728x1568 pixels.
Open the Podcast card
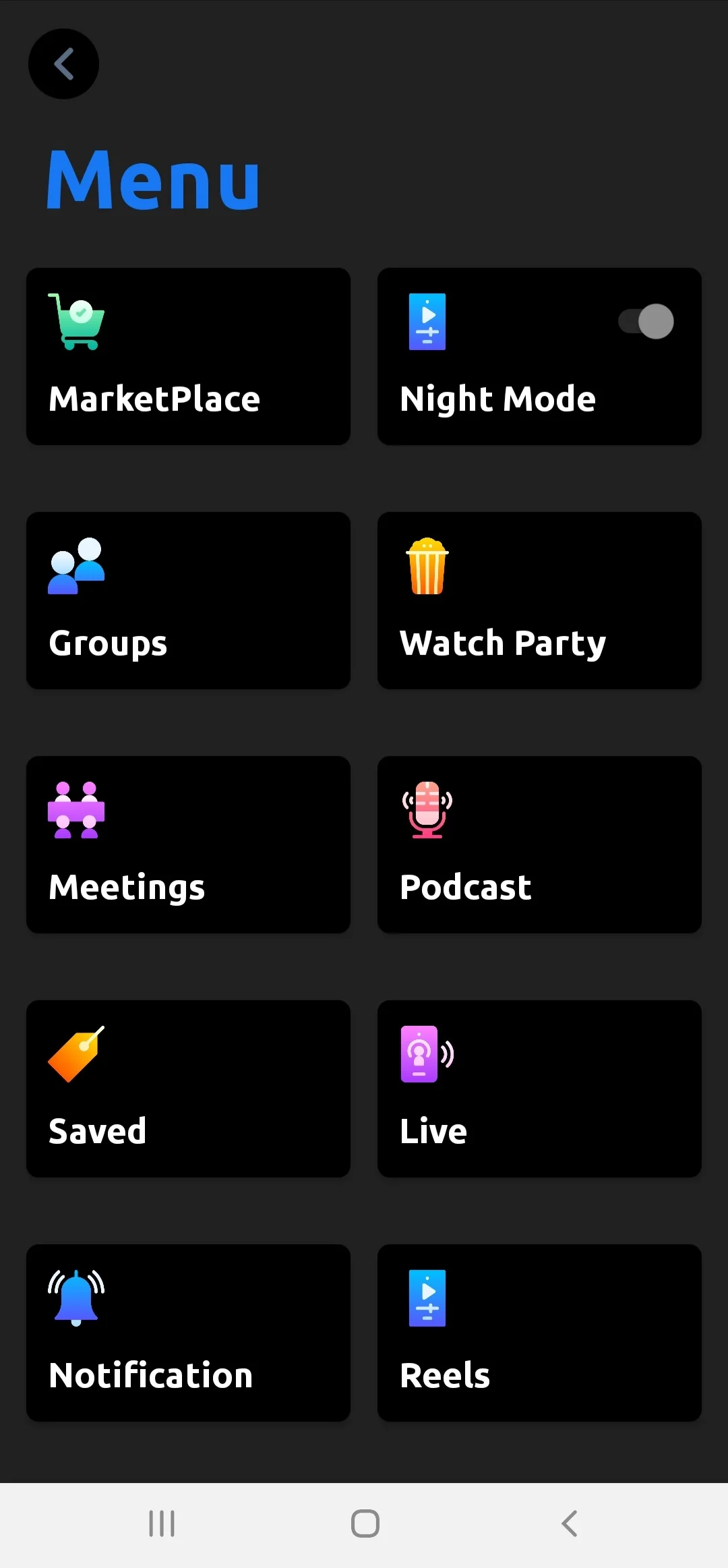[539, 844]
